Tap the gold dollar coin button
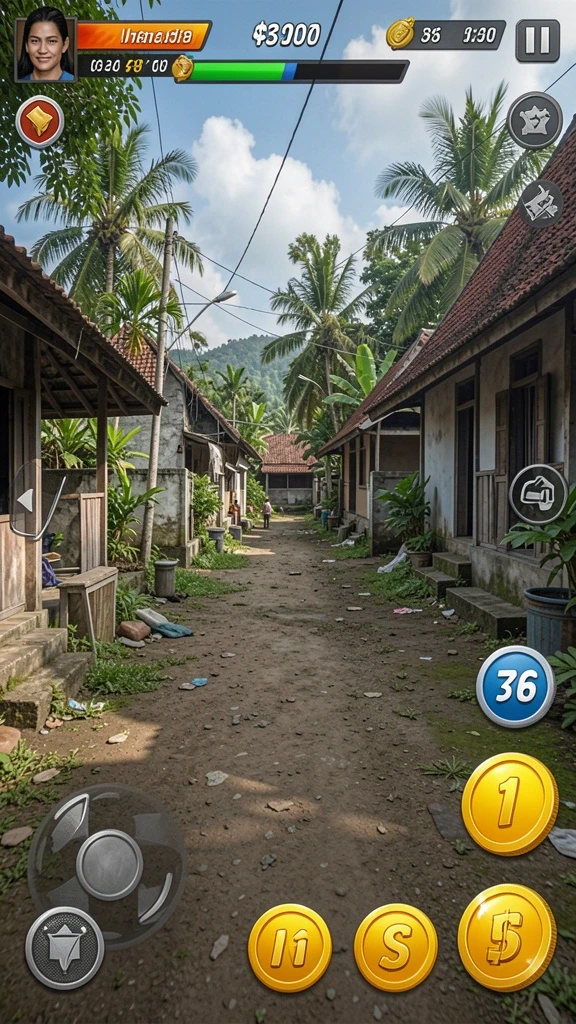Image resolution: width=576 pixels, height=1024 pixels. (507, 937)
